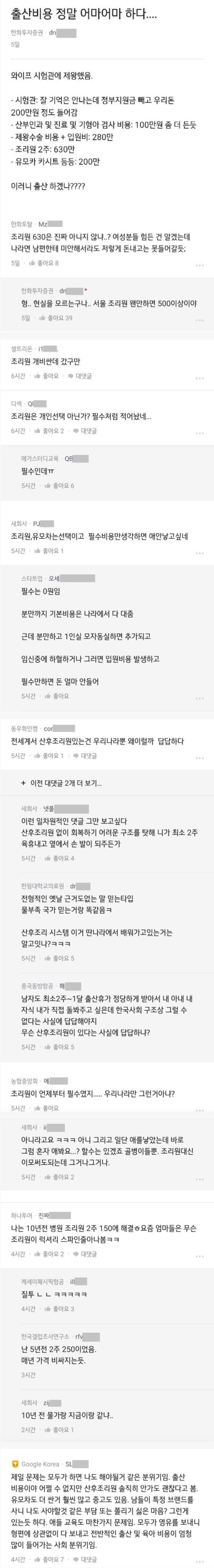
Task: Expand 이전 대댓글 2개 더 보기
Action: pos(61,783)
